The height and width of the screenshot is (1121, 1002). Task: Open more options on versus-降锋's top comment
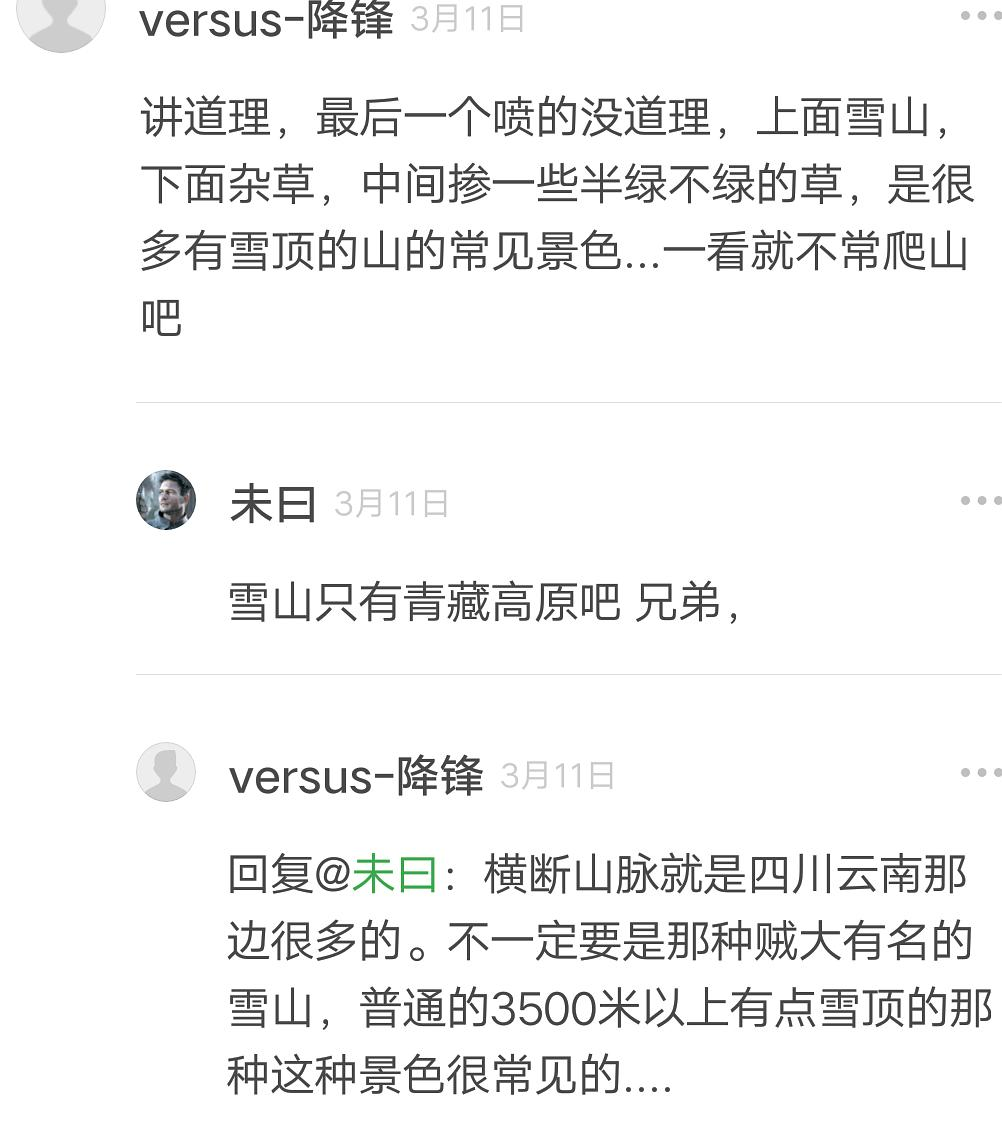tap(979, 16)
